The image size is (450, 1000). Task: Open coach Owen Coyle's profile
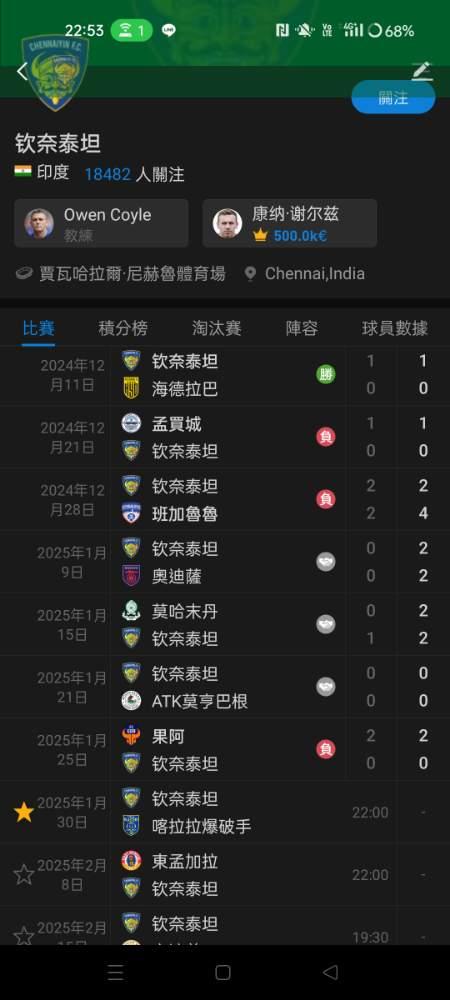(x=101, y=223)
